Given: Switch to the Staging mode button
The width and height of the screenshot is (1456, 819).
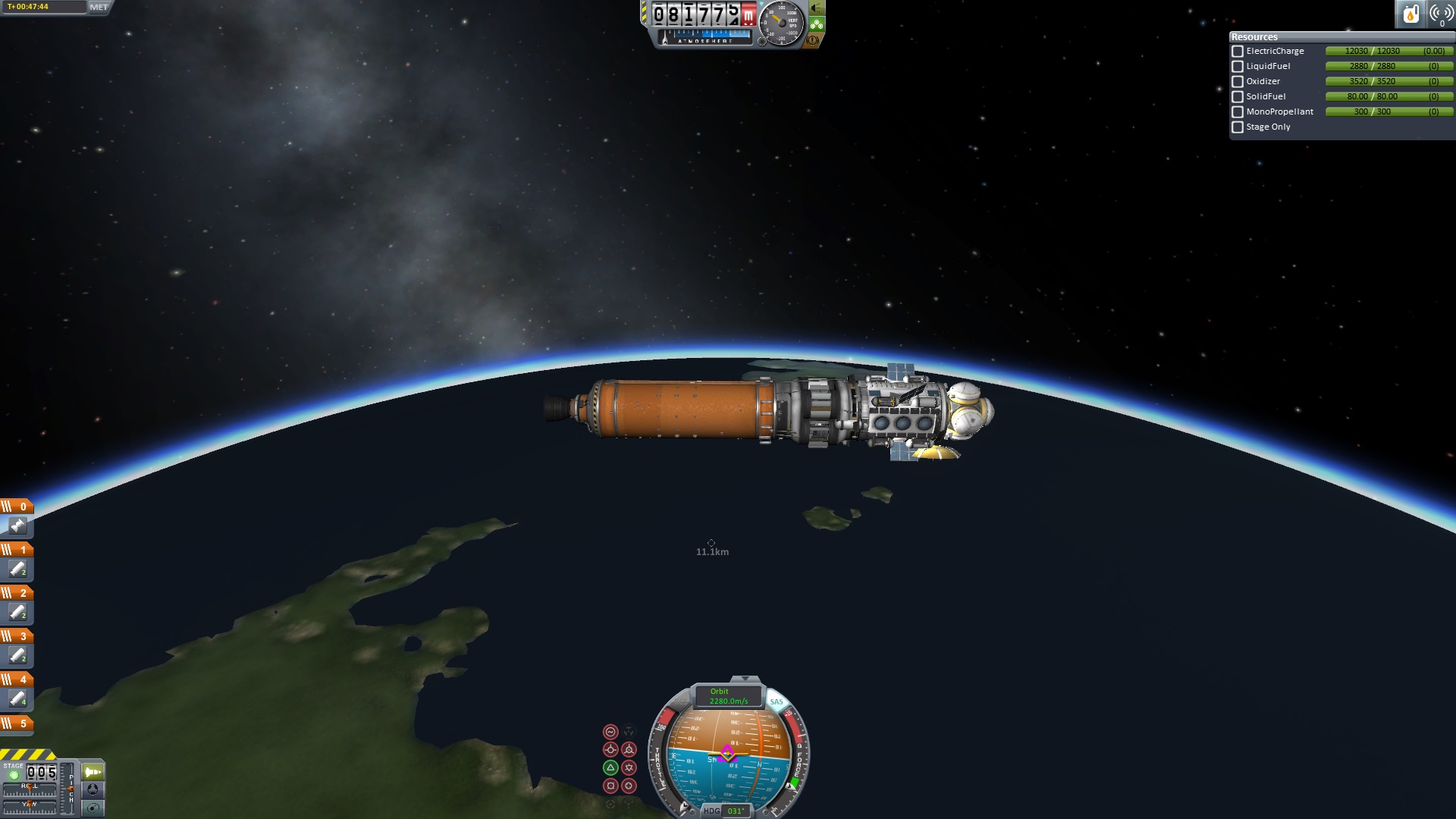Looking at the screenshot, I should [93, 772].
